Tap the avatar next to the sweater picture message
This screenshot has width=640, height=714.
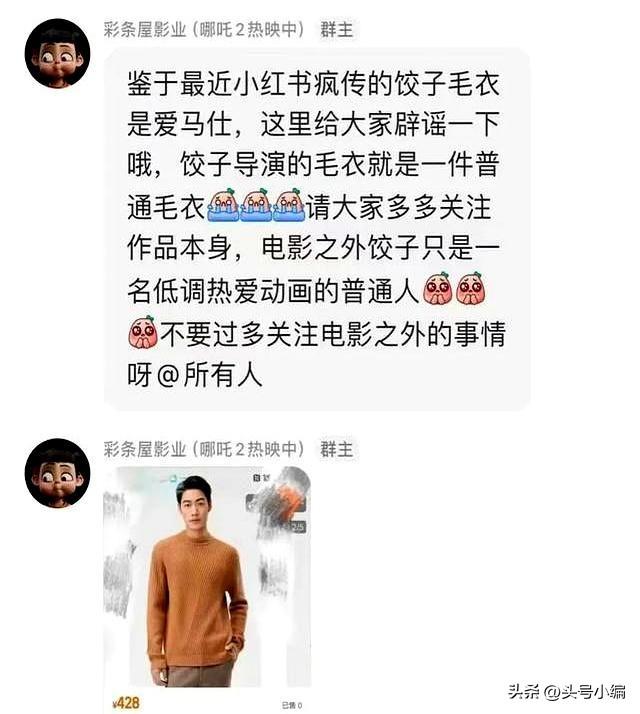57,473
